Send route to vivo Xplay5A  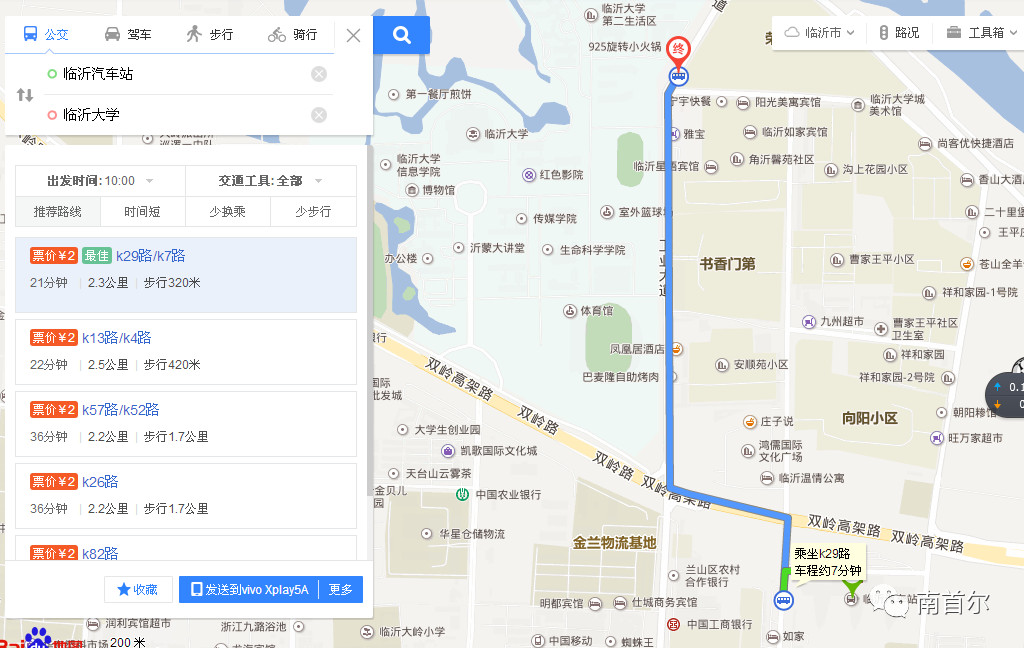pyautogui.click(x=249, y=590)
